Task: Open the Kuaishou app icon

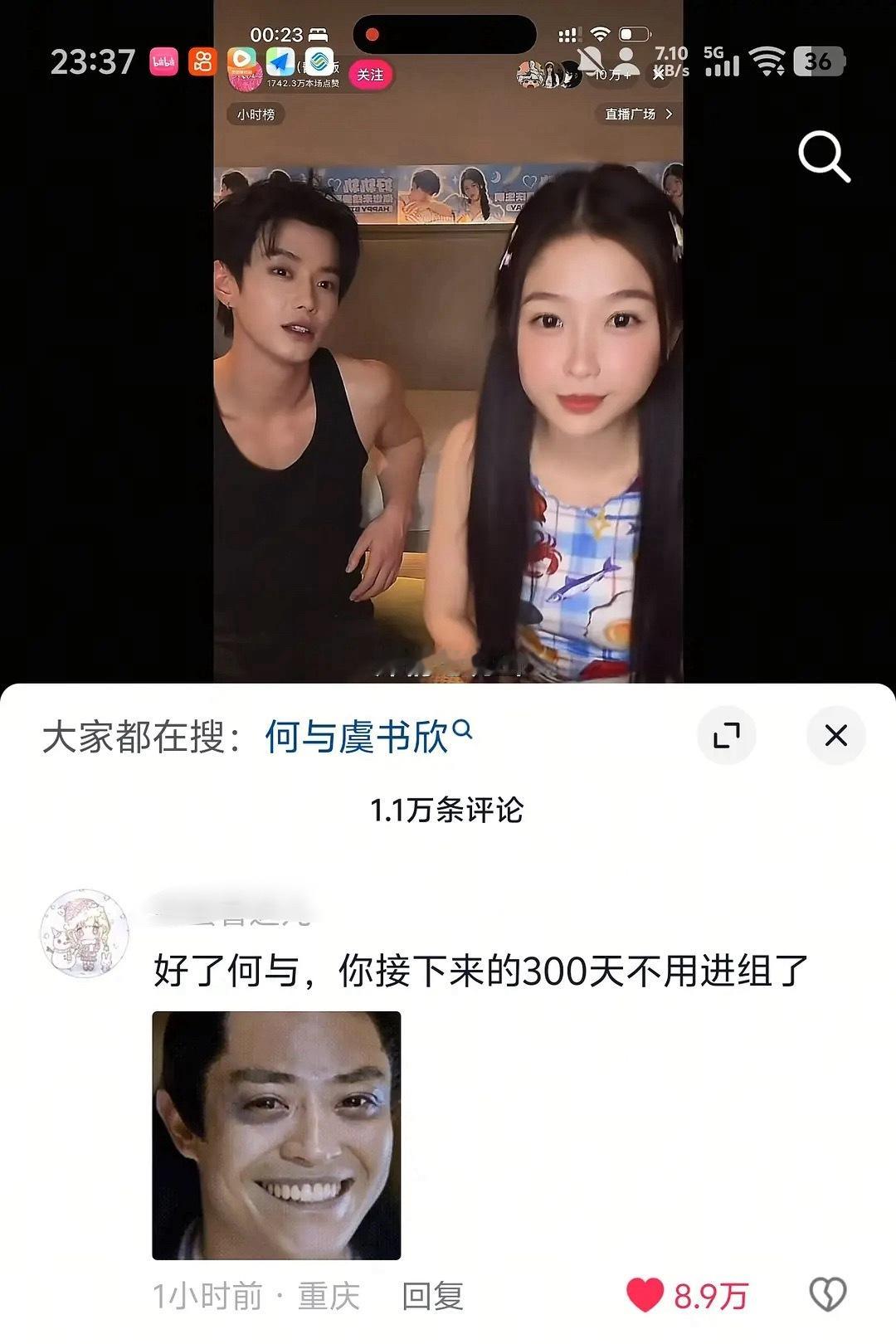Action: (202, 61)
